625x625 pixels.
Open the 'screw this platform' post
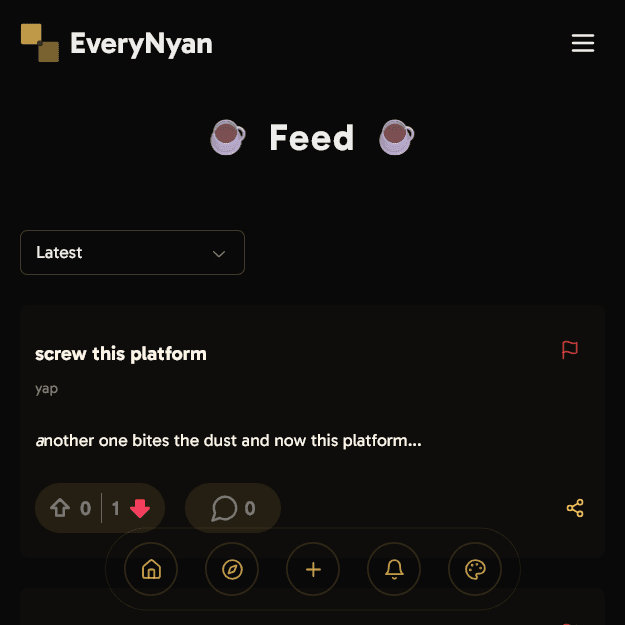pos(121,354)
